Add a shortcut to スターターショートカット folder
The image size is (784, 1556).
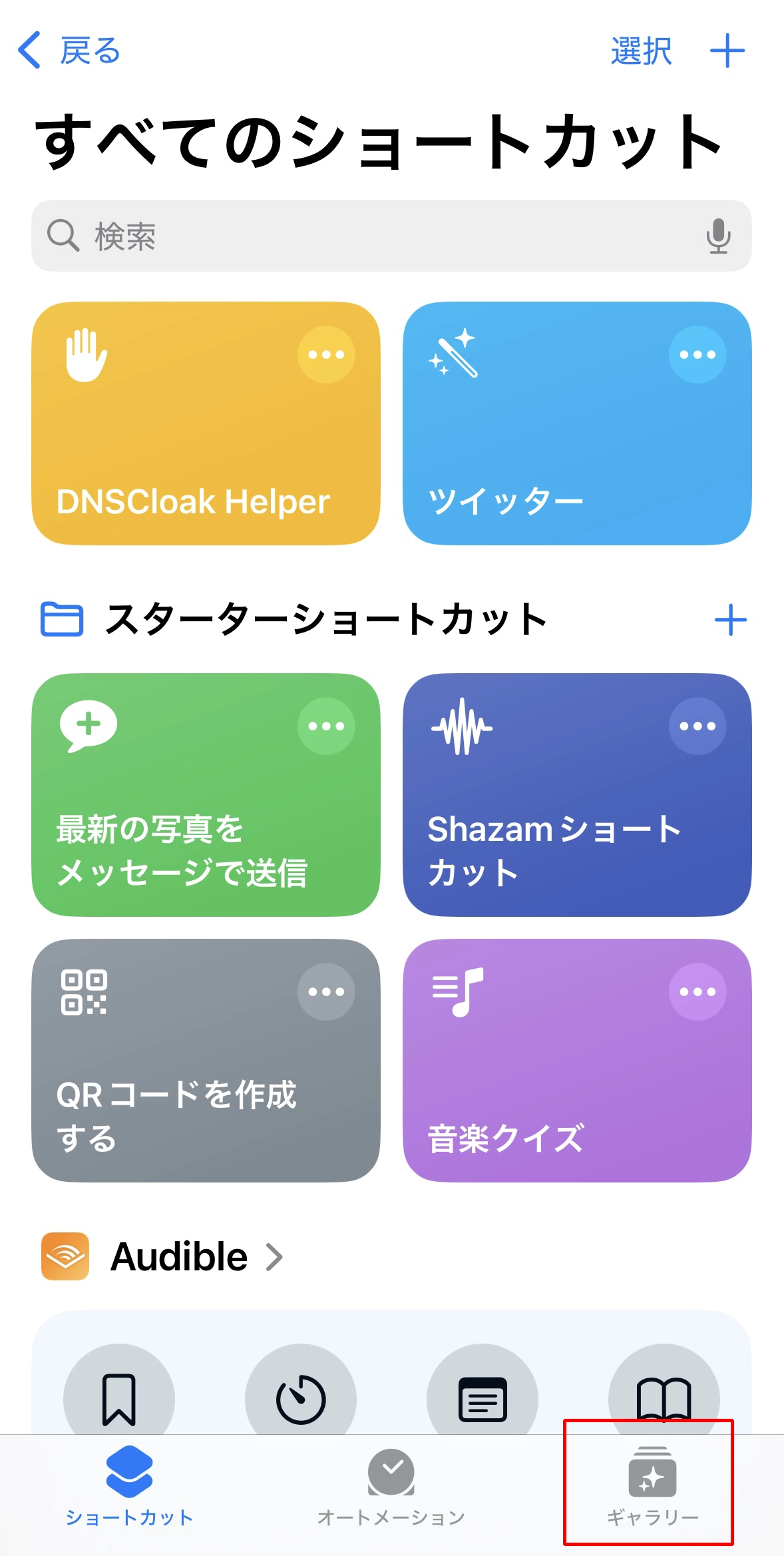[730, 620]
